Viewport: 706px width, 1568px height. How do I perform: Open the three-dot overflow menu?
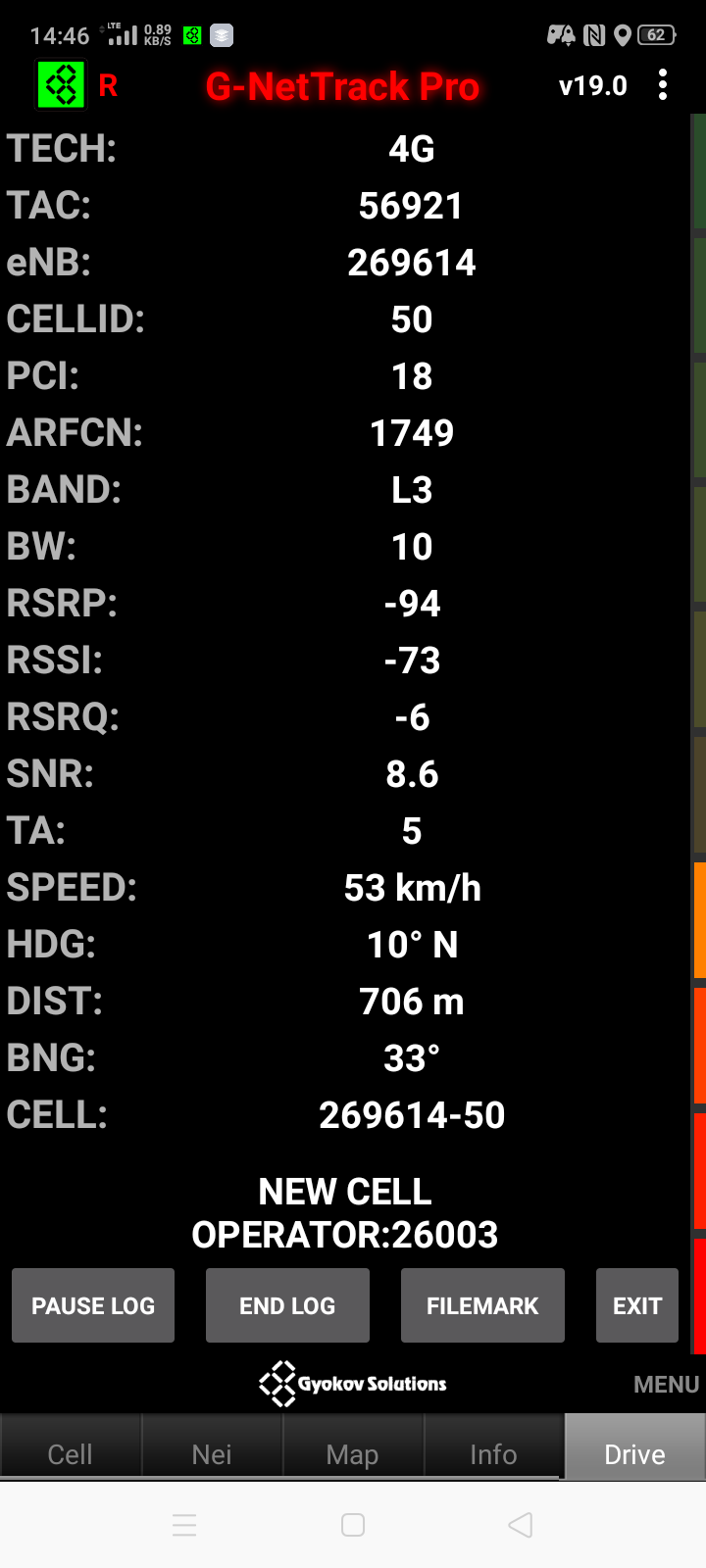click(x=663, y=85)
